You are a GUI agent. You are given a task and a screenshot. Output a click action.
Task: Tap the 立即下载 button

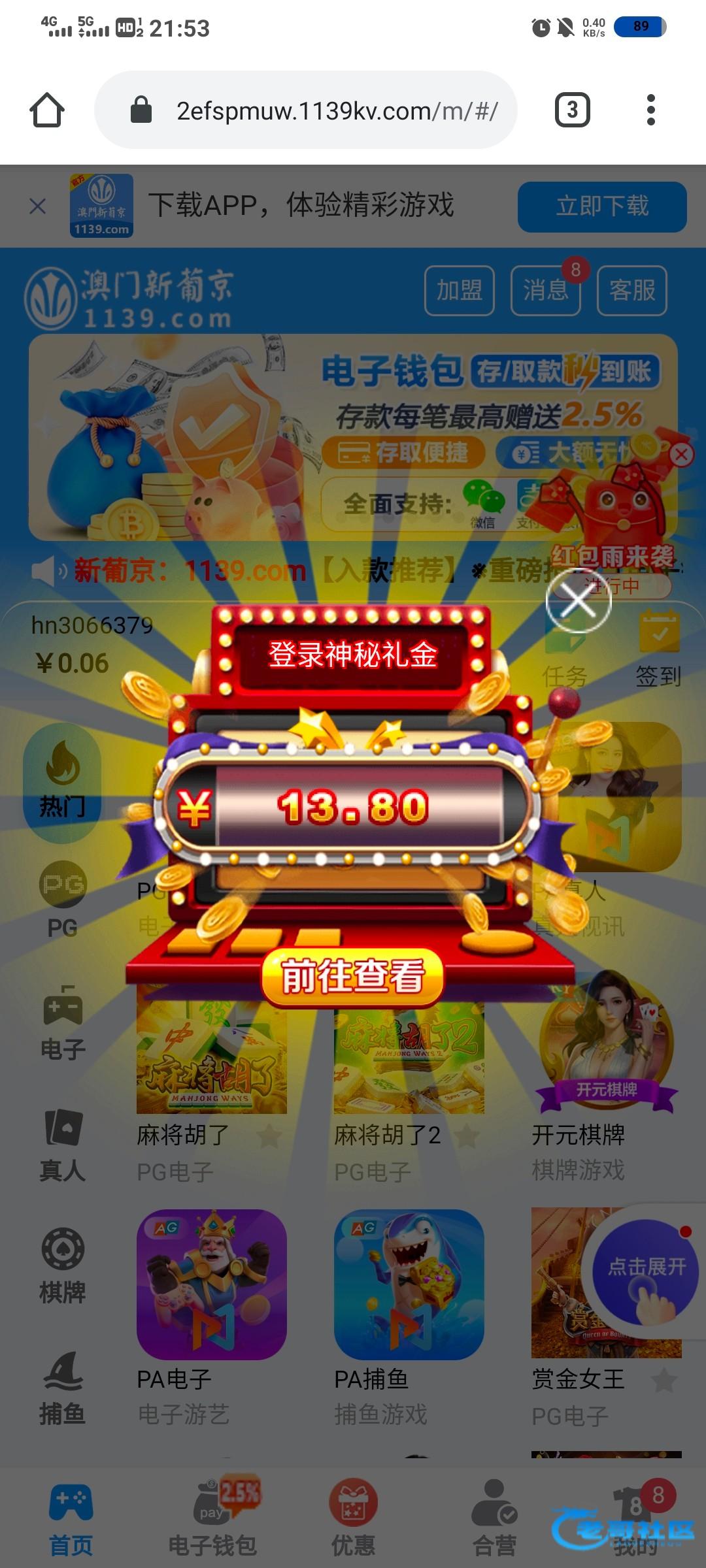click(601, 206)
